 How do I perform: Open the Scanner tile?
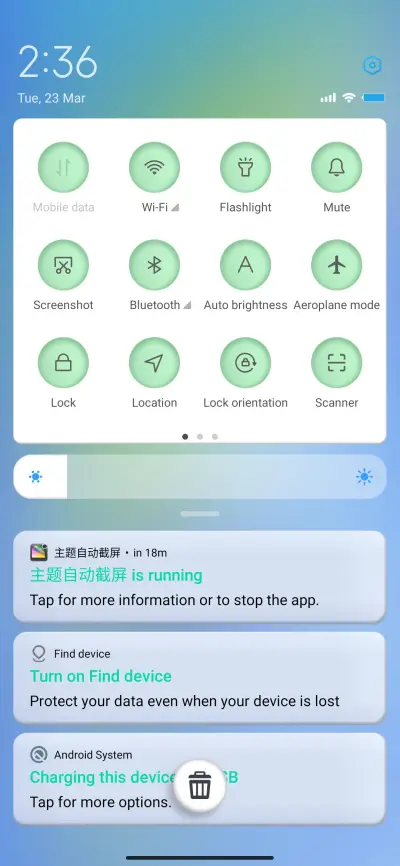click(336, 363)
